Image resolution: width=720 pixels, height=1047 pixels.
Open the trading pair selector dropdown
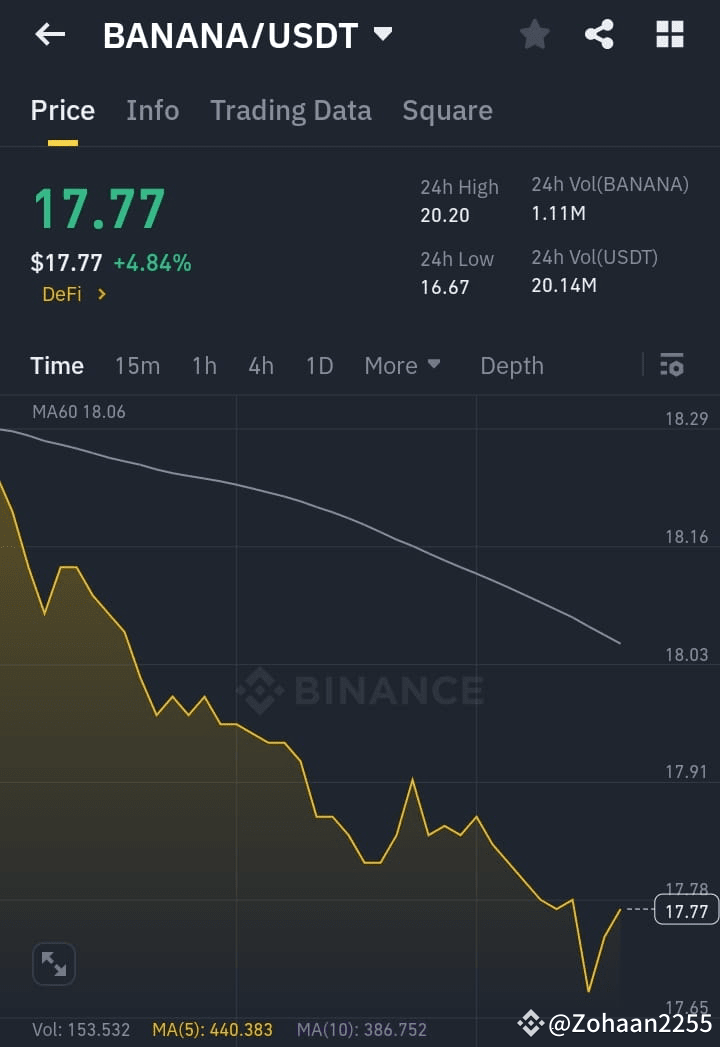click(382, 33)
